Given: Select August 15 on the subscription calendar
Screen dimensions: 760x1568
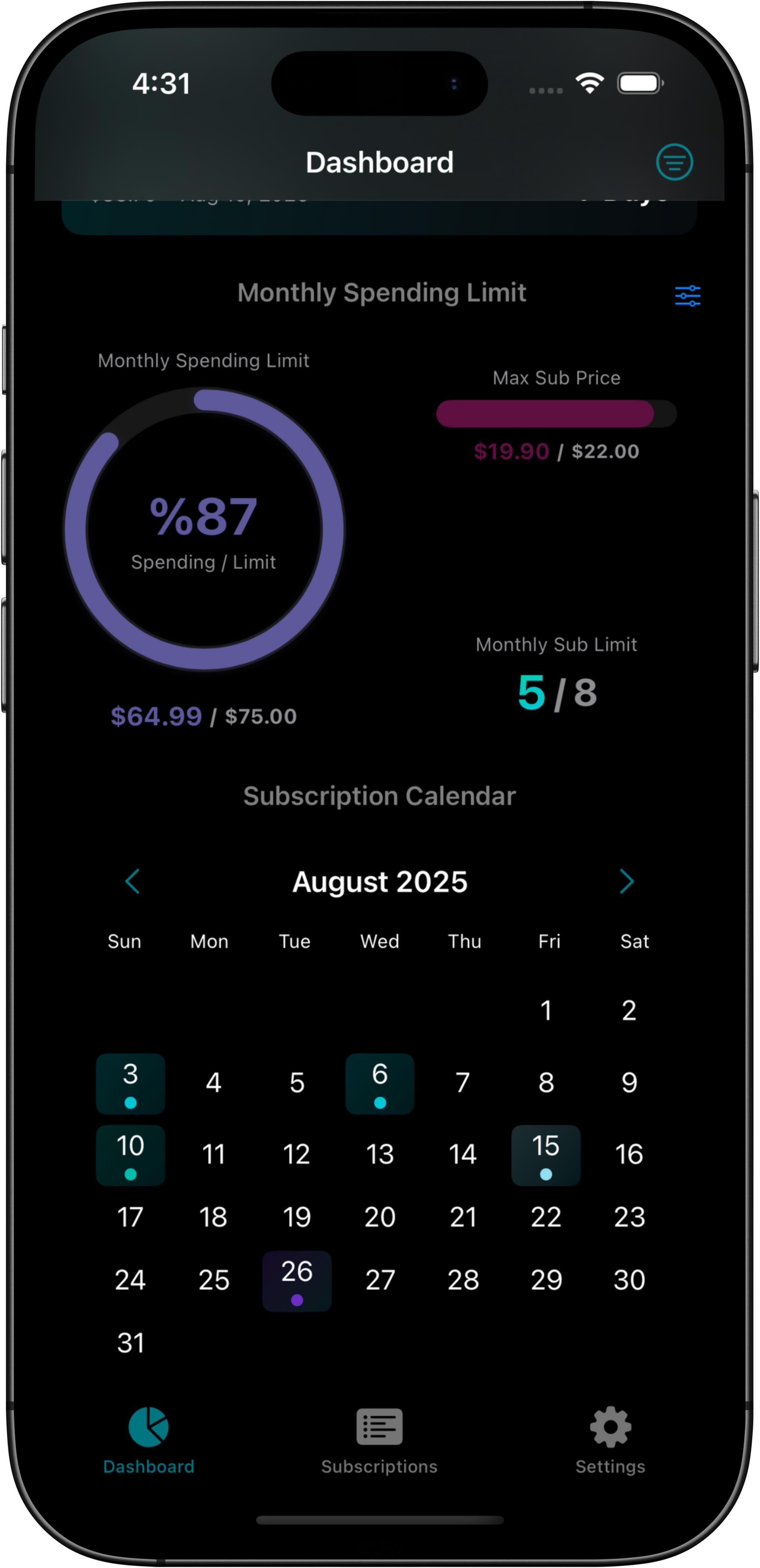Looking at the screenshot, I should [x=546, y=1155].
